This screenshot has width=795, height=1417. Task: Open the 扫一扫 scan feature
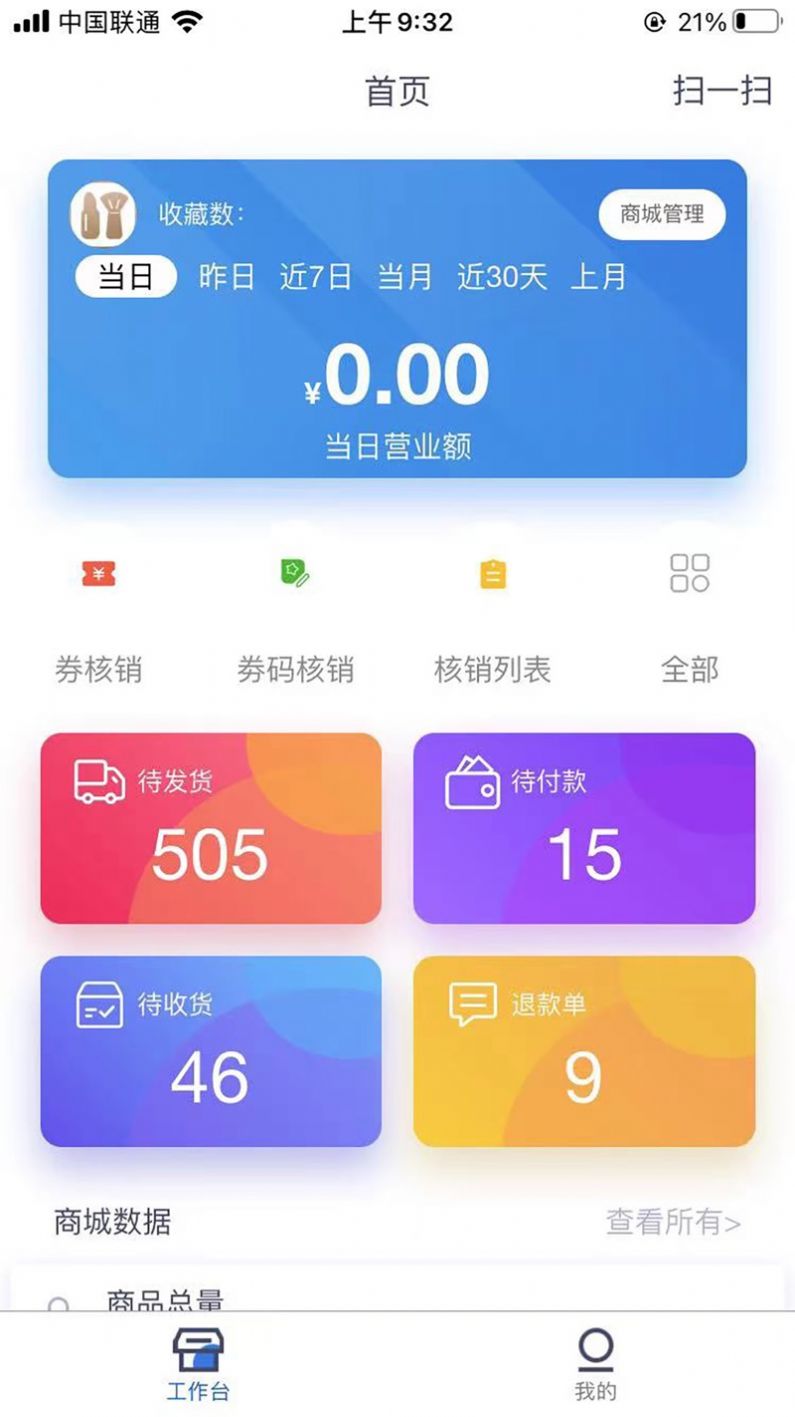tap(720, 92)
